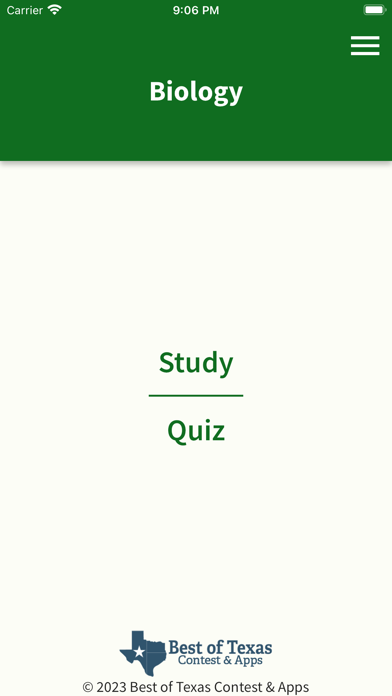Select the Study option

pyautogui.click(x=196, y=364)
